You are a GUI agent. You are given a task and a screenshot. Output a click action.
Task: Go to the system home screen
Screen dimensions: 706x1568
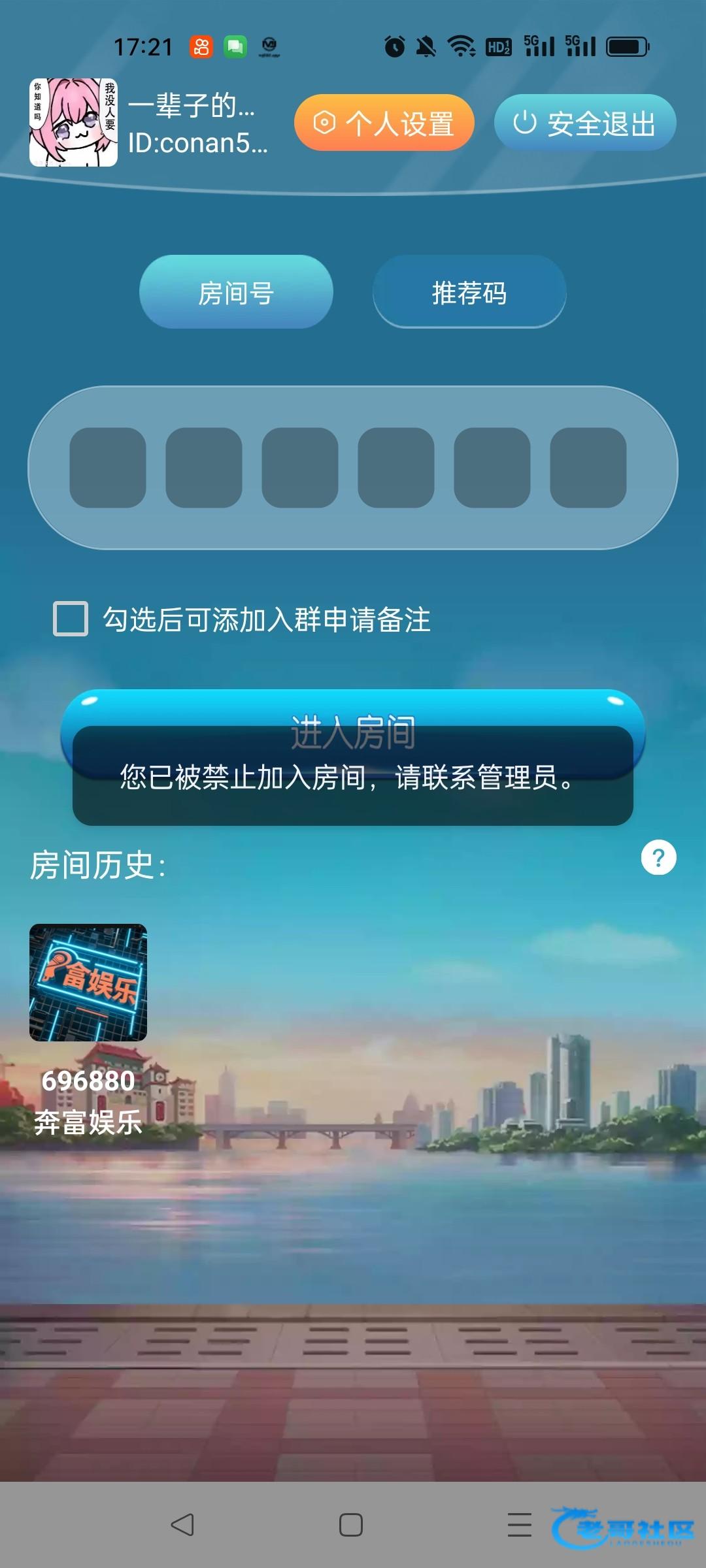(351, 1525)
